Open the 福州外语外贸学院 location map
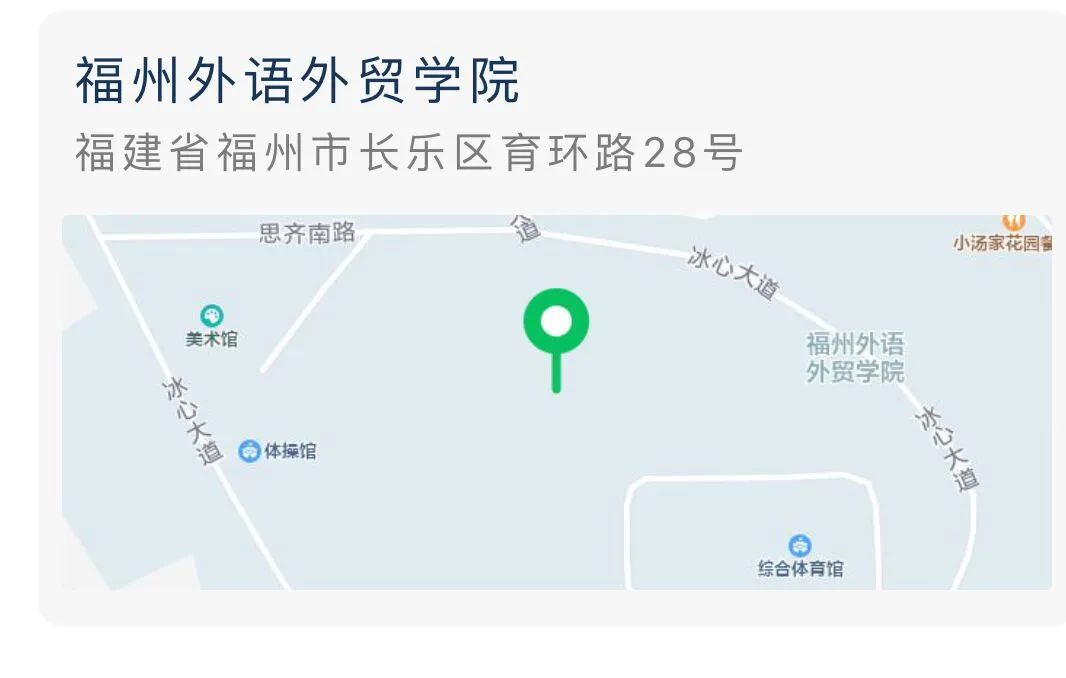This screenshot has height=678, width=1066. tap(556, 402)
